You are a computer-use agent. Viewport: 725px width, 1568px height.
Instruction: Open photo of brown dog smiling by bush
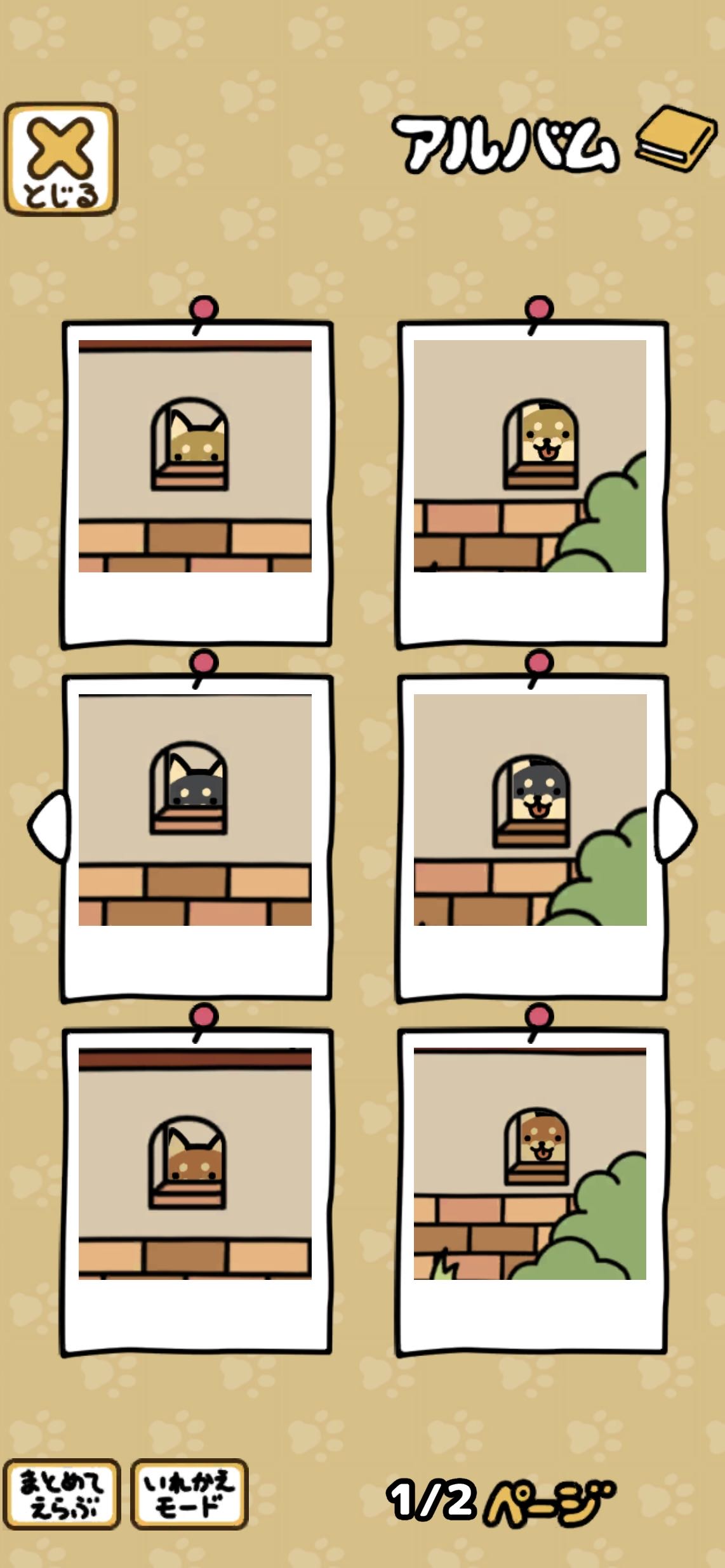click(x=531, y=1192)
